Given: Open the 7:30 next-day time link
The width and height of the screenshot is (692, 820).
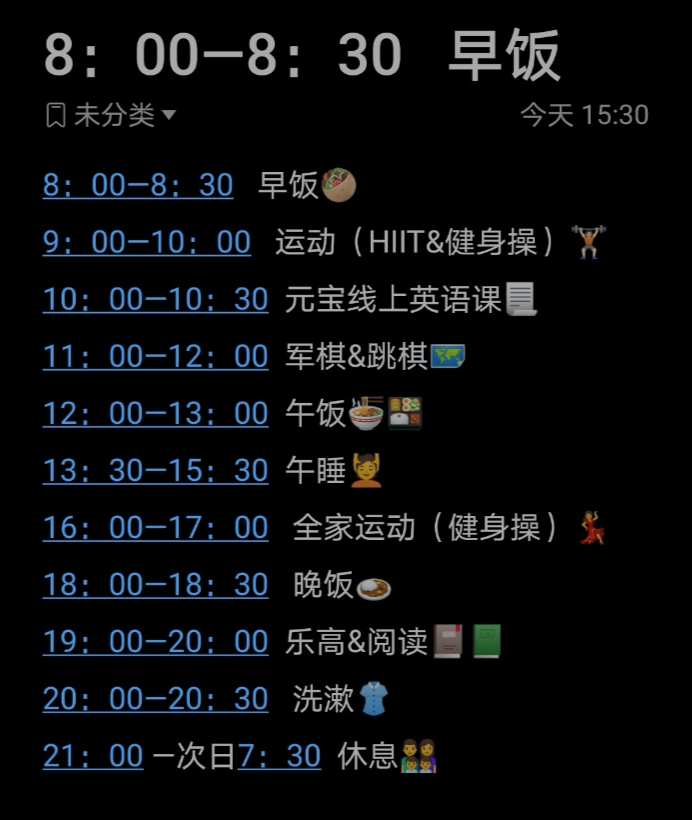Looking at the screenshot, I should pos(278,755).
